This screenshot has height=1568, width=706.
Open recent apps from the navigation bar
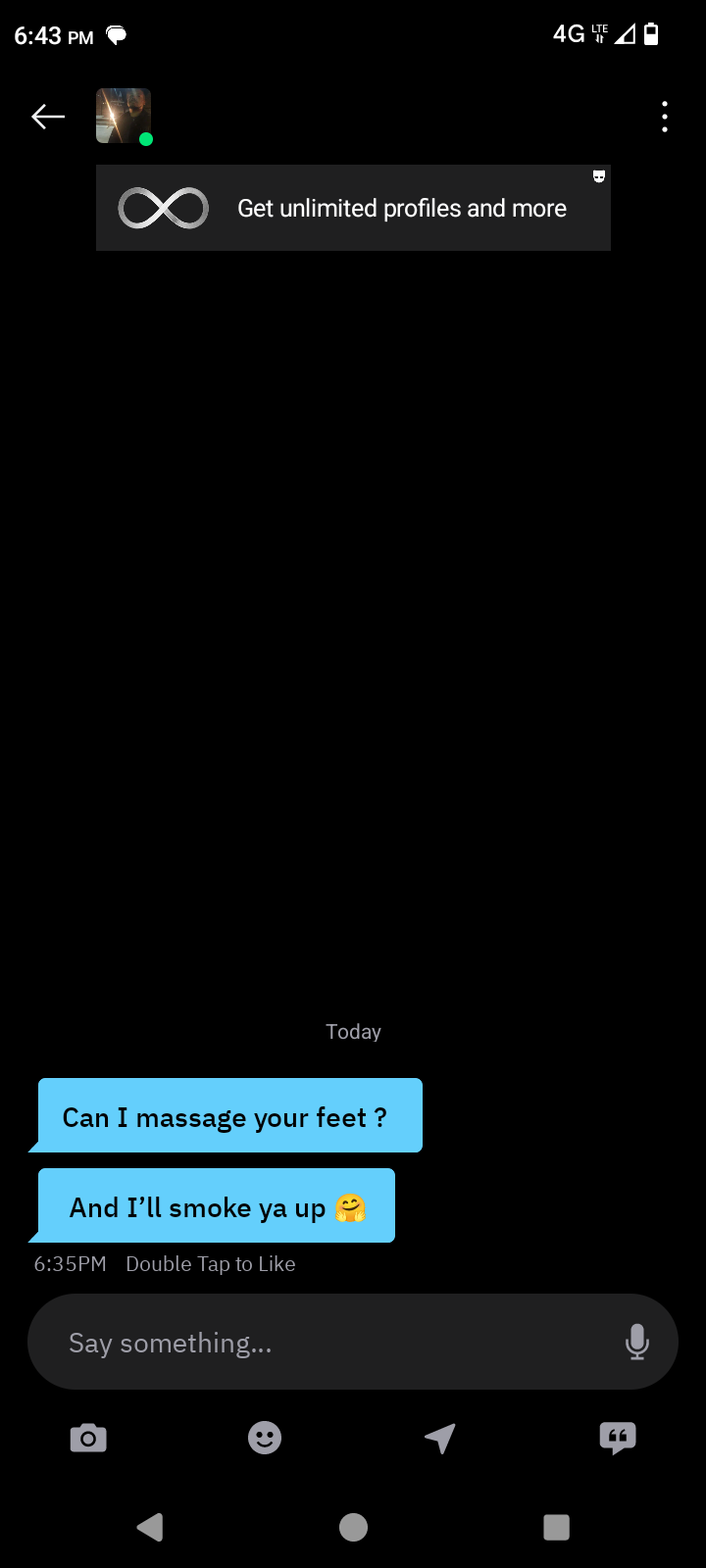tap(556, 1527)
